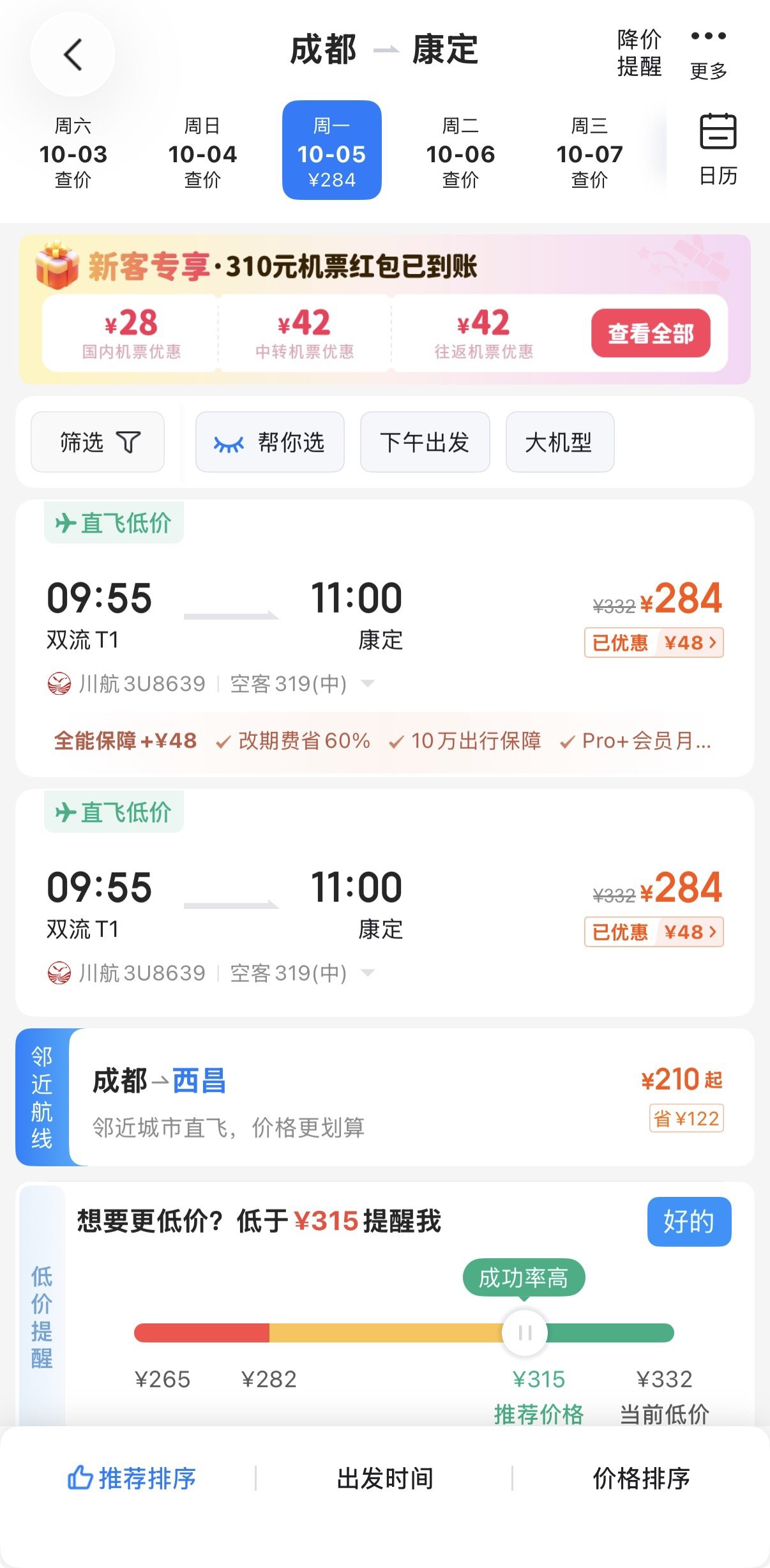Select date 周日 10-04
770x1568 pixels.
[202, 152]
